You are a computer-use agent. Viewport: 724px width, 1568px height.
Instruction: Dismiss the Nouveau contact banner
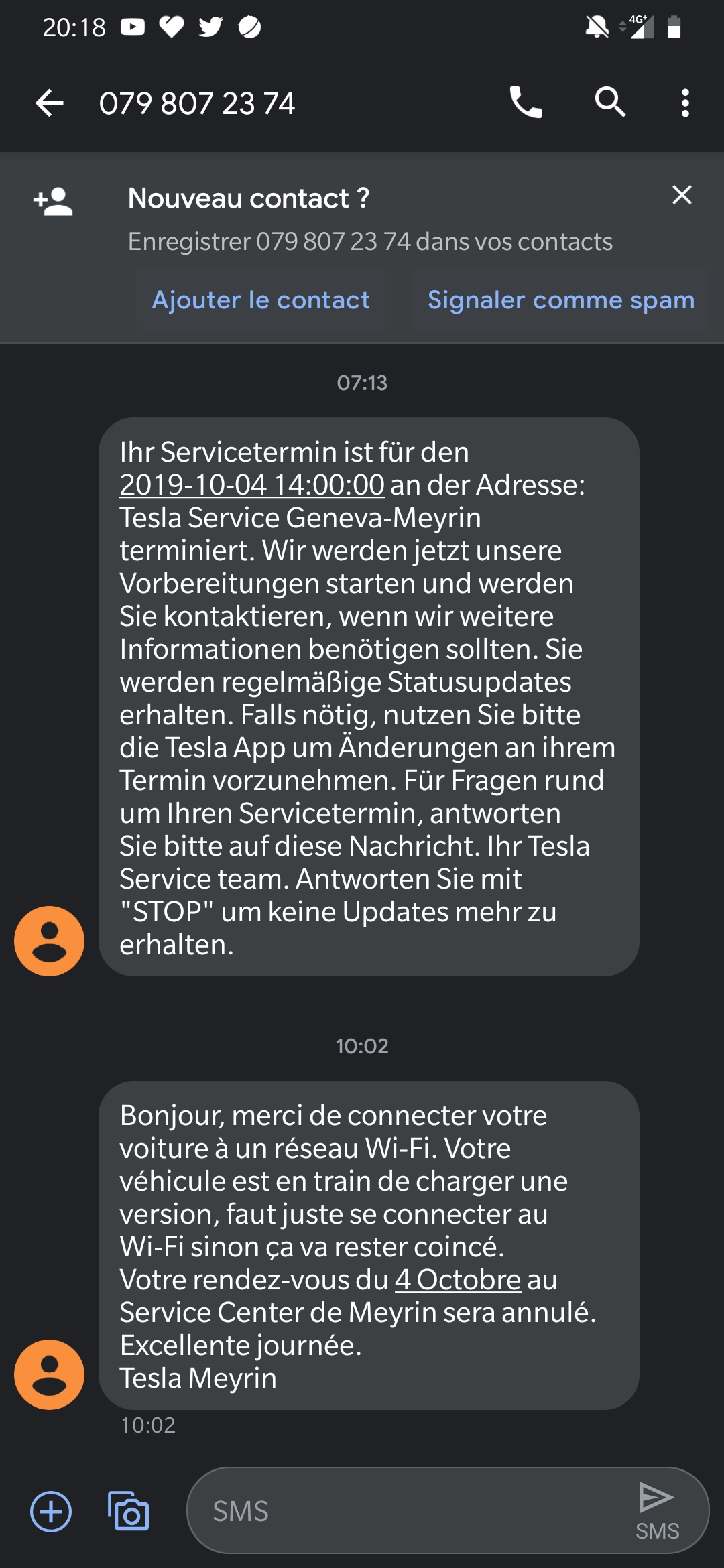pos(682,195)
